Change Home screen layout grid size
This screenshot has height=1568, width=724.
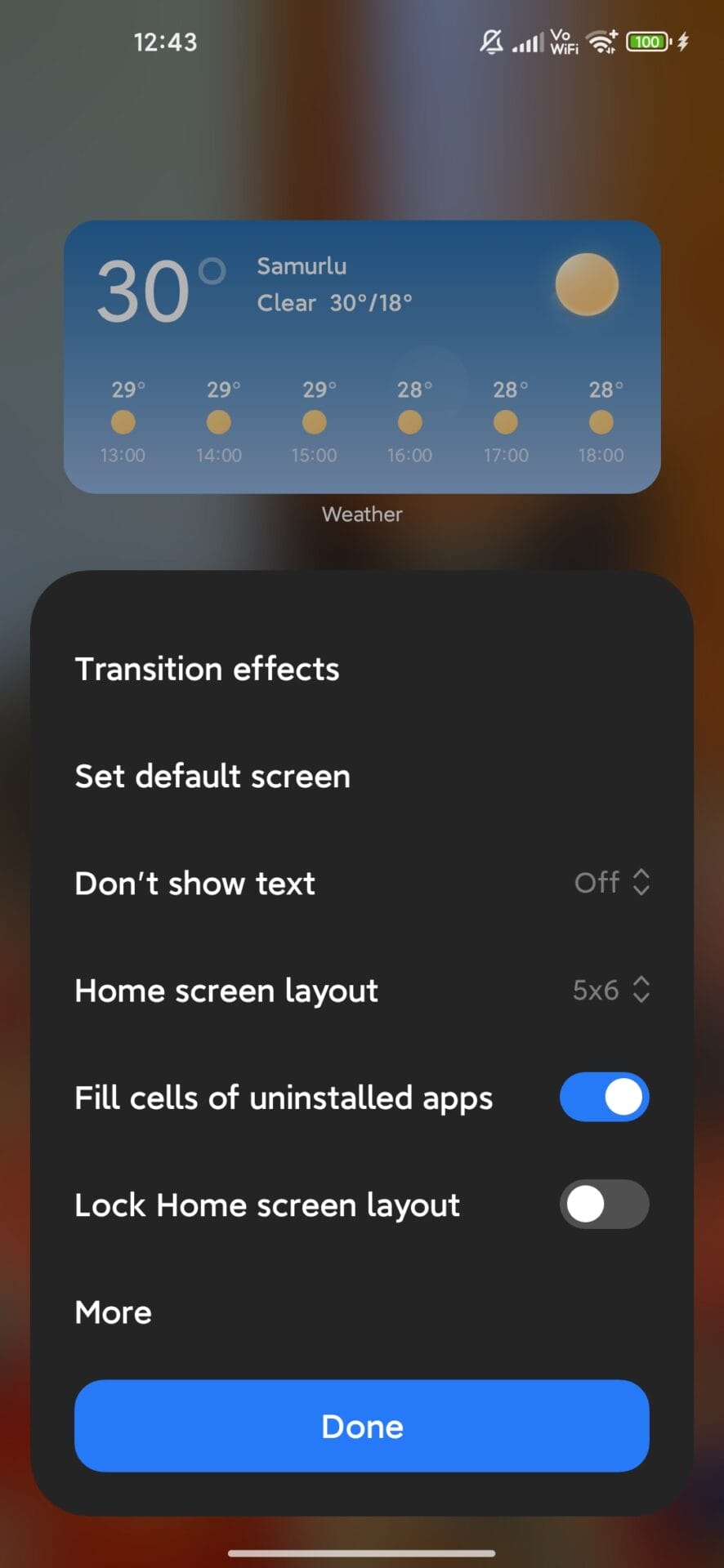click(x=610, y=990)
